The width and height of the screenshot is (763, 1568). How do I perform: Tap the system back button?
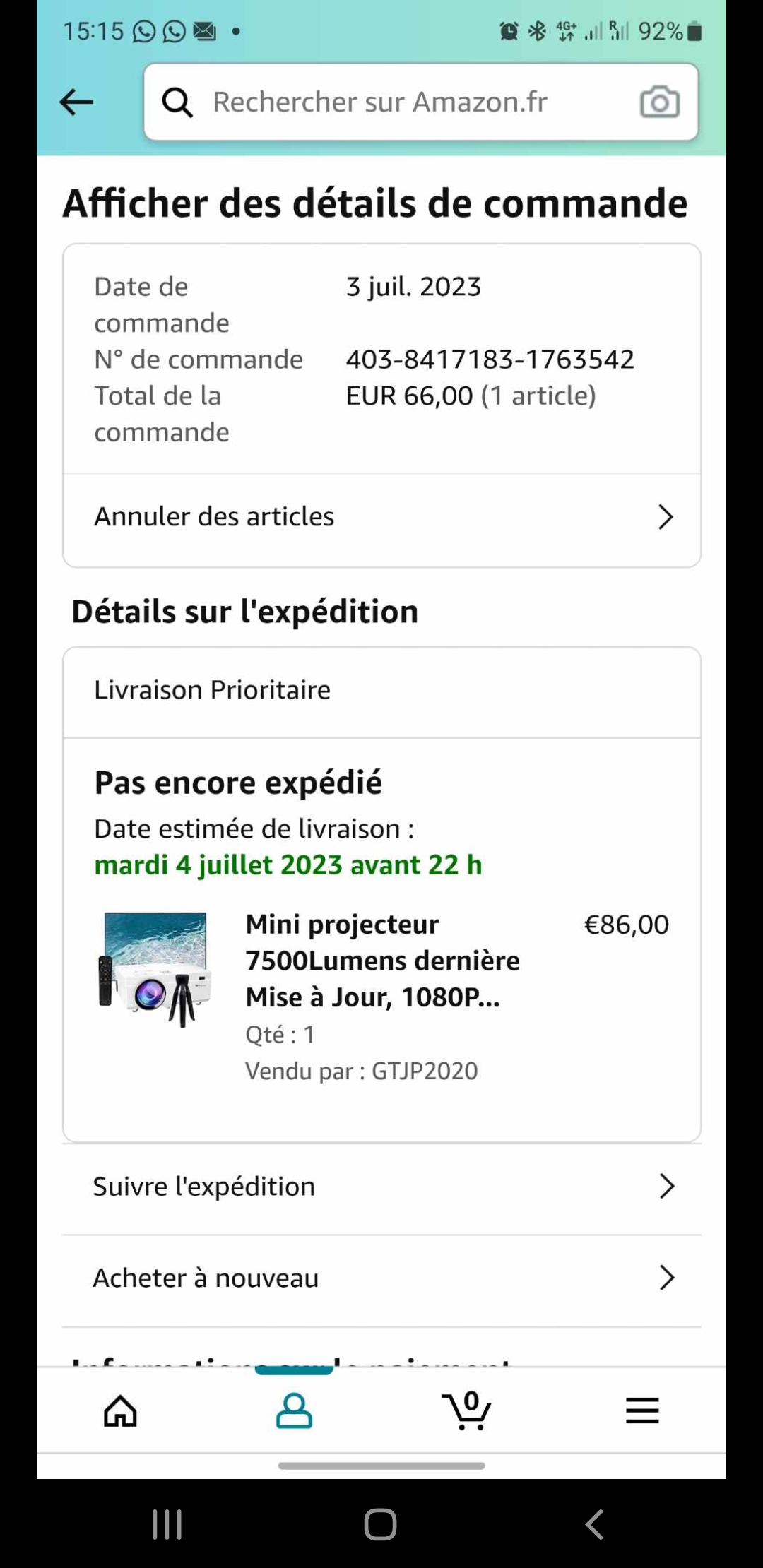click(x=594, y=1524)
